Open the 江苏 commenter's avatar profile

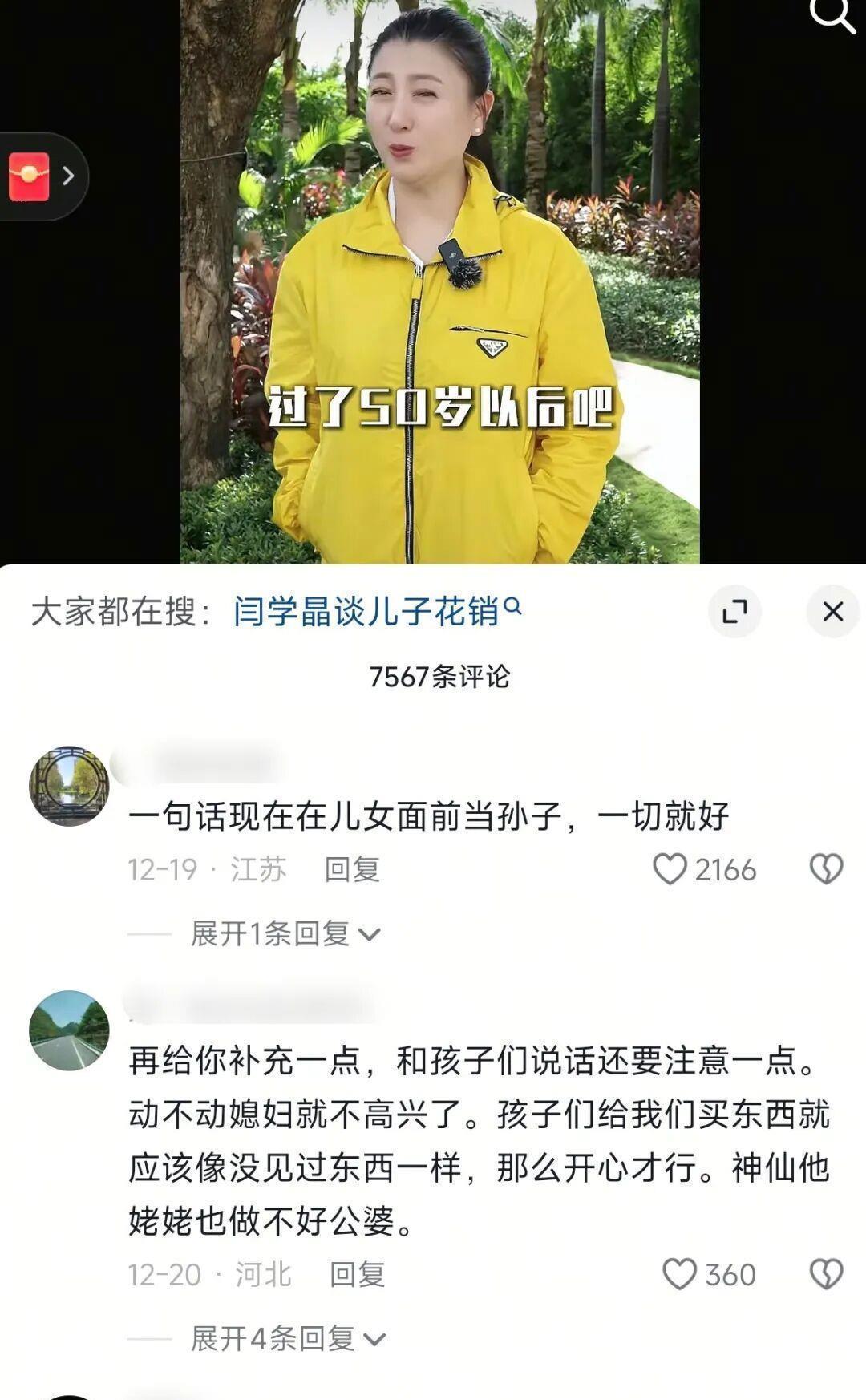(69, 786)
